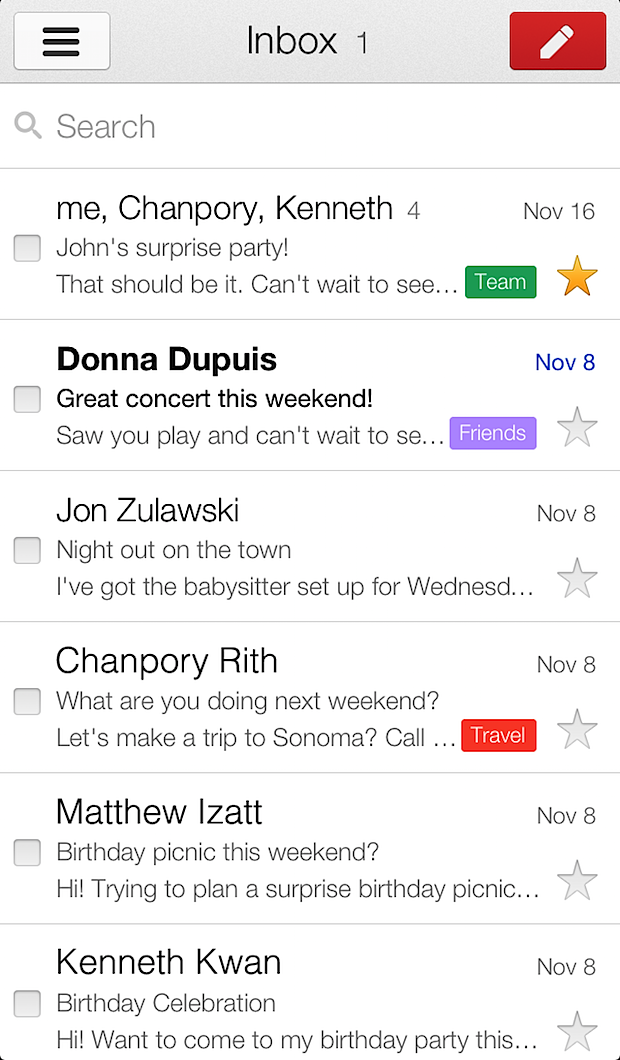Compose a new email
Screen dimensions: 620x1060
(557, 41)
